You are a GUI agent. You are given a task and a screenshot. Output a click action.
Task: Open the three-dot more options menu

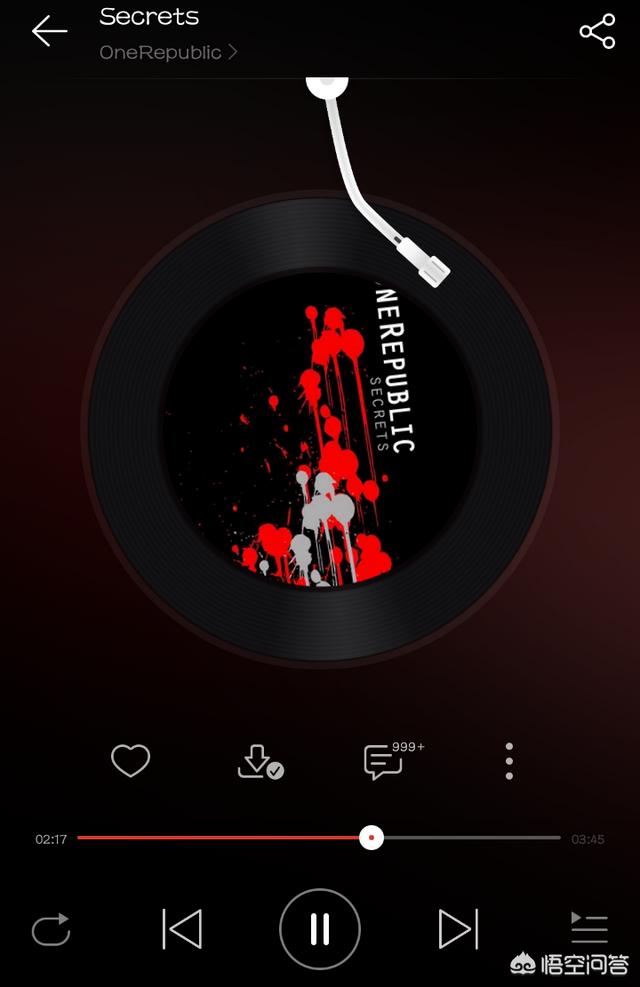pyautogui.click(x=509, y=762)
